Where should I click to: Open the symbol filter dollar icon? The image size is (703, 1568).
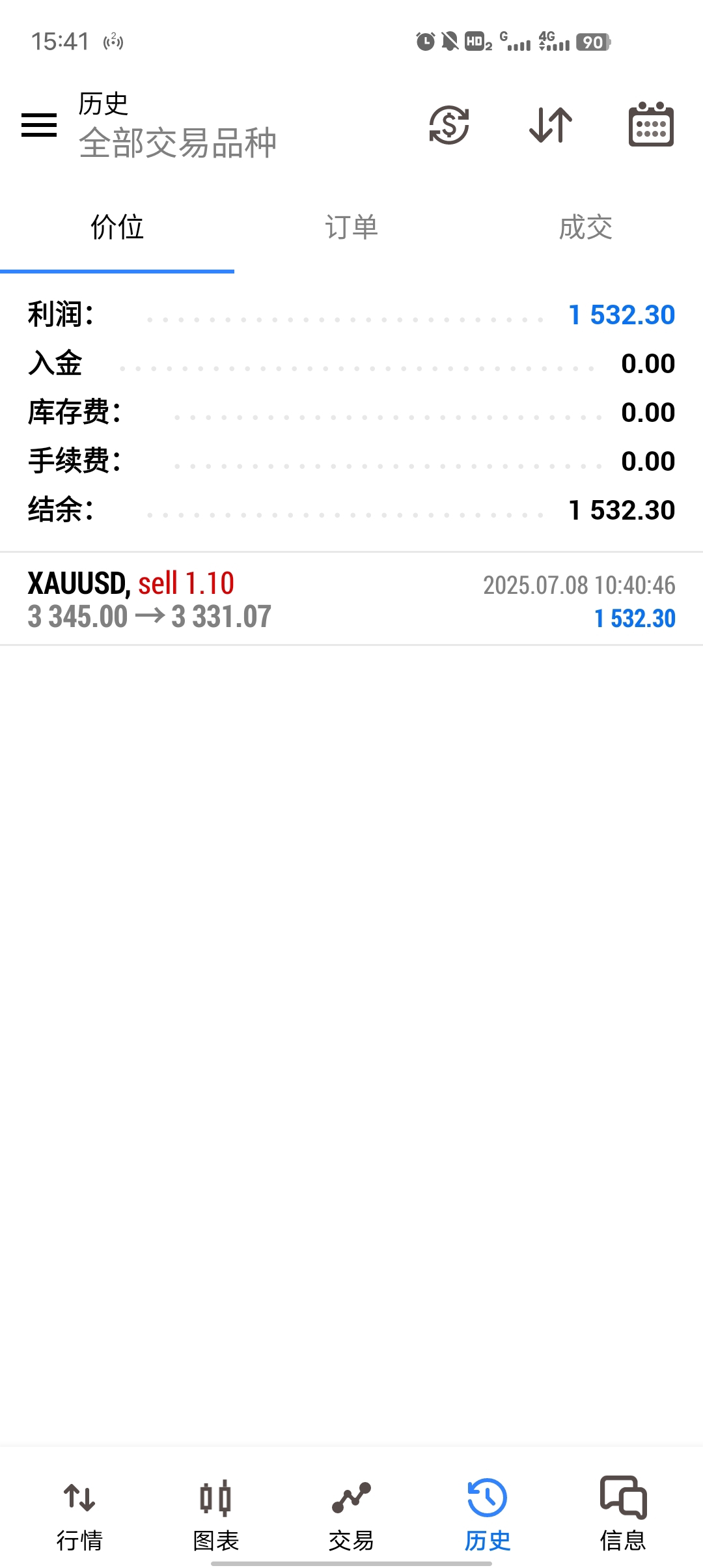(x=449, y=124)
